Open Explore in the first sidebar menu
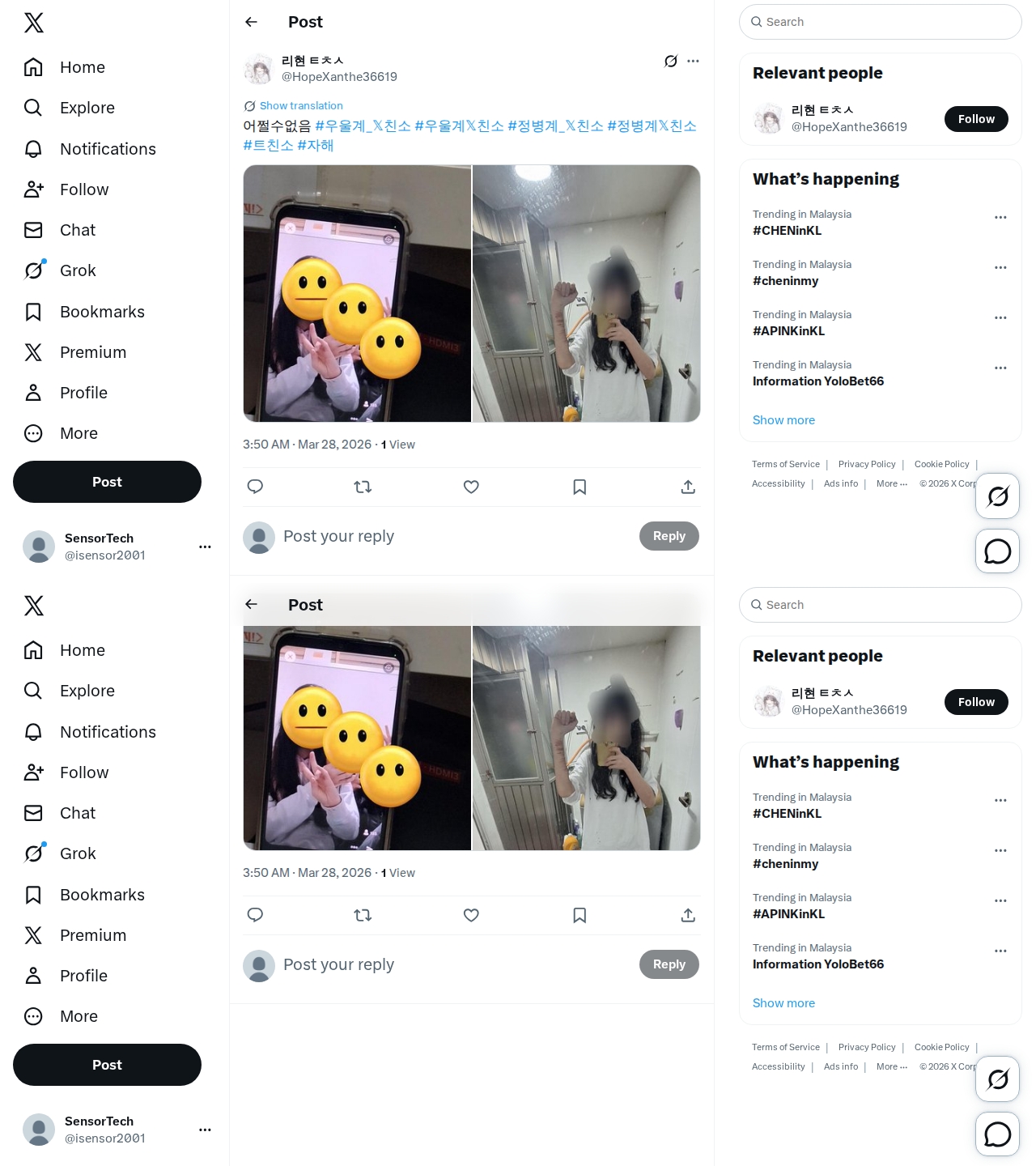This screenshot has width=1036, height=1166. pyautogui.click(x=87, y=108)
